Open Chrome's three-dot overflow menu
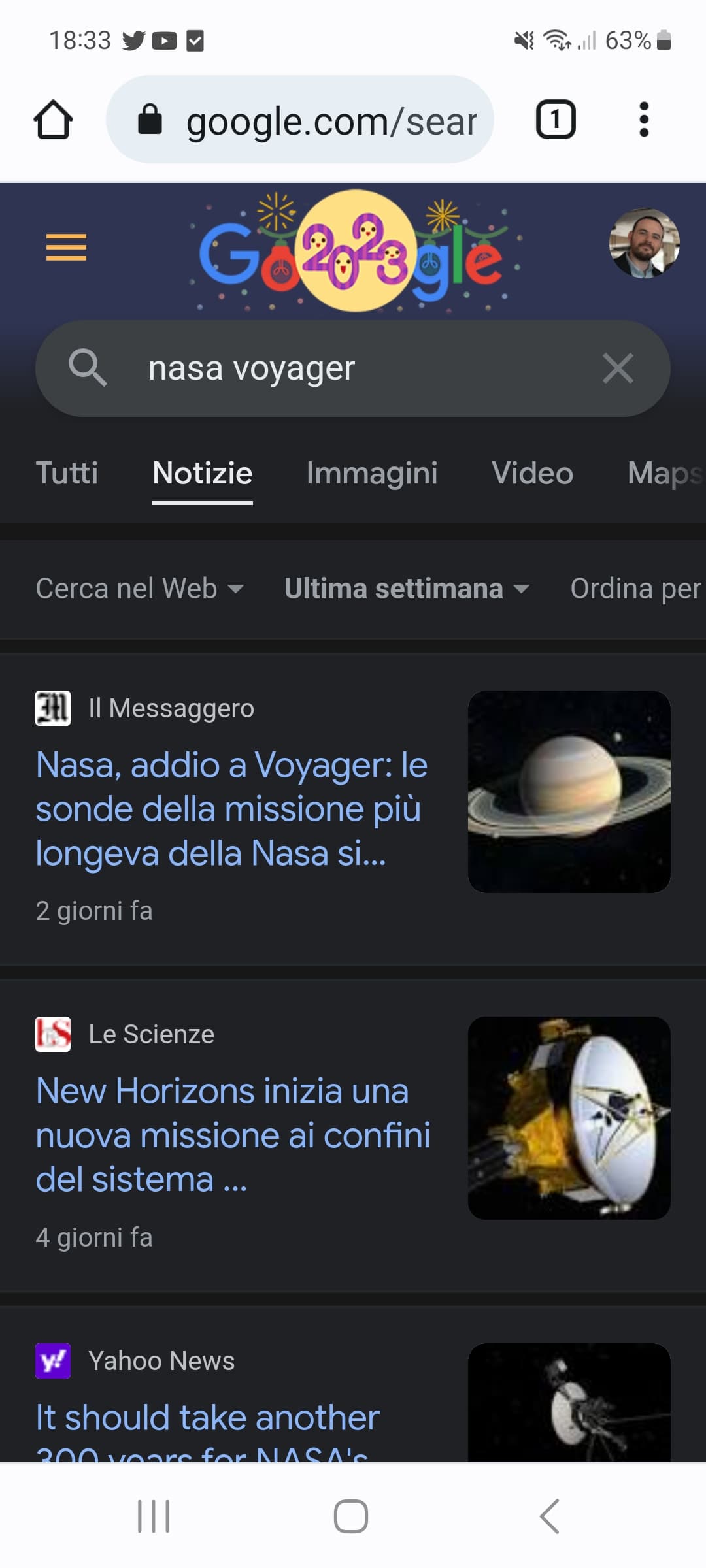 (x=644, y=120)
